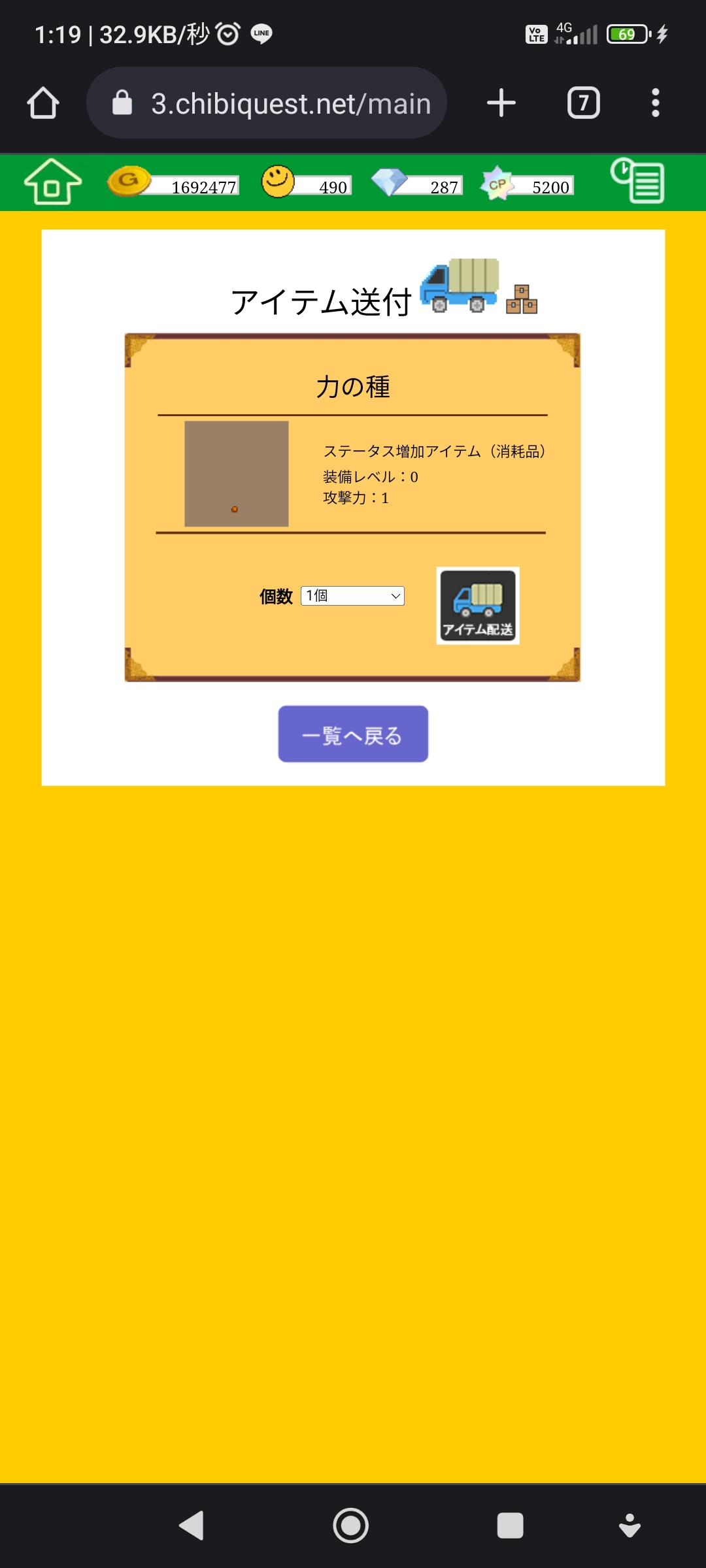706x1568 pixels.
Task: Go back with 一覧へ戻る button
Action: click(353, 734)
